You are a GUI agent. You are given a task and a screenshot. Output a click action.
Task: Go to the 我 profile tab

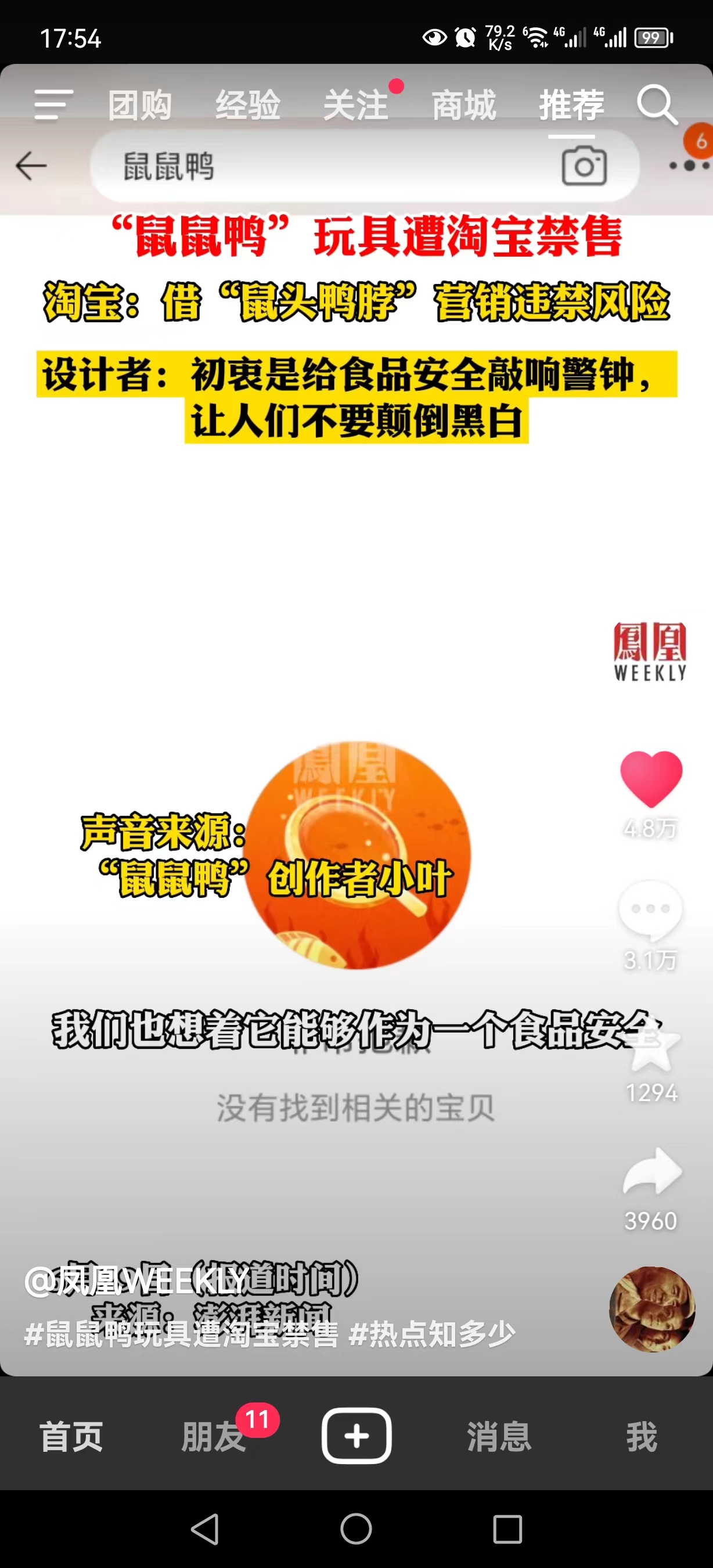click(642, 1437)
